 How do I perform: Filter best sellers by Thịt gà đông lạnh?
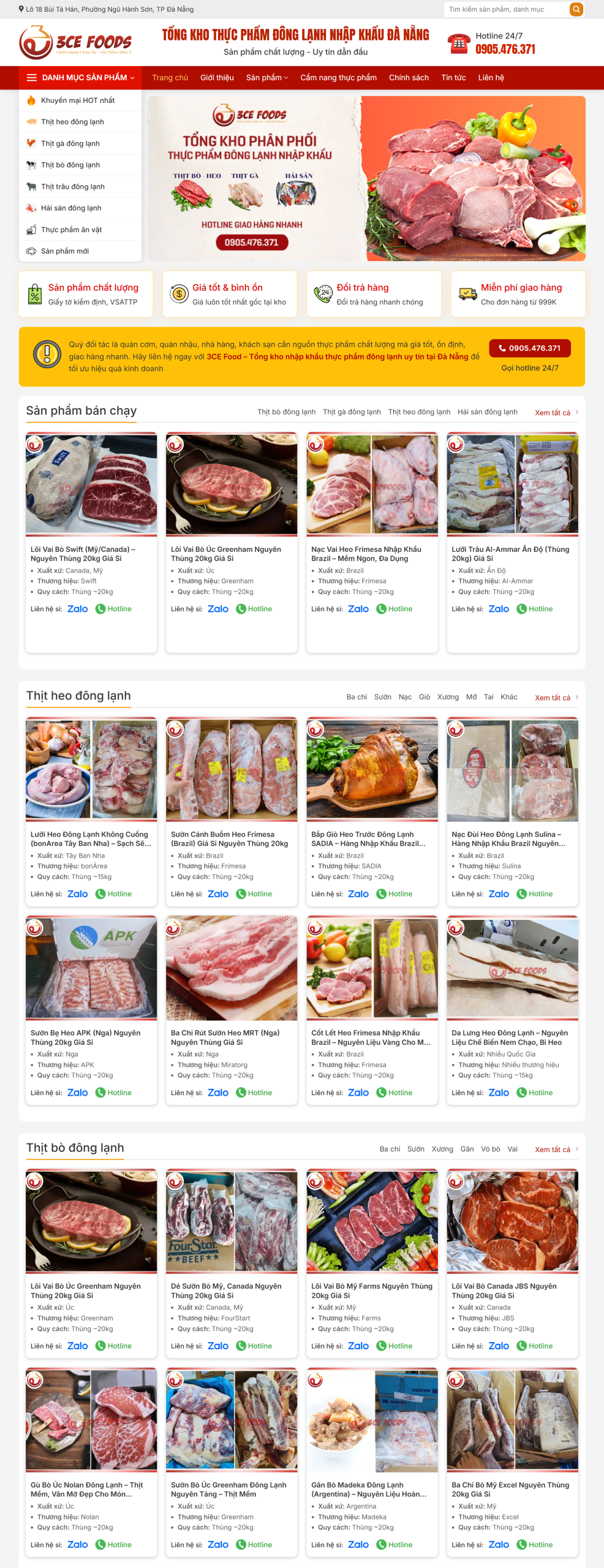[352, 412]
